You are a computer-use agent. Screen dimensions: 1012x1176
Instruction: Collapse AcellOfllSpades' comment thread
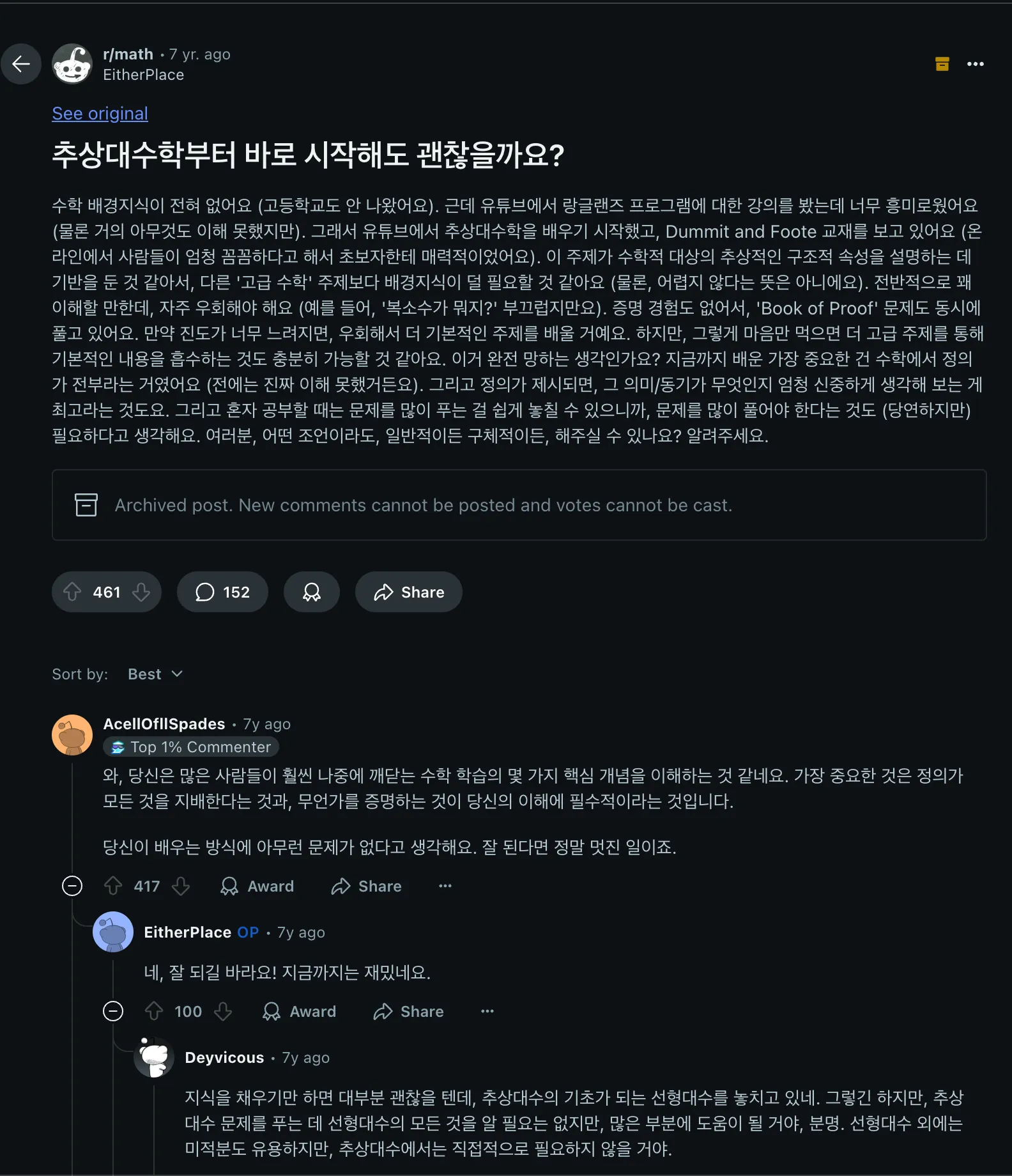click(x=72, y=886)
